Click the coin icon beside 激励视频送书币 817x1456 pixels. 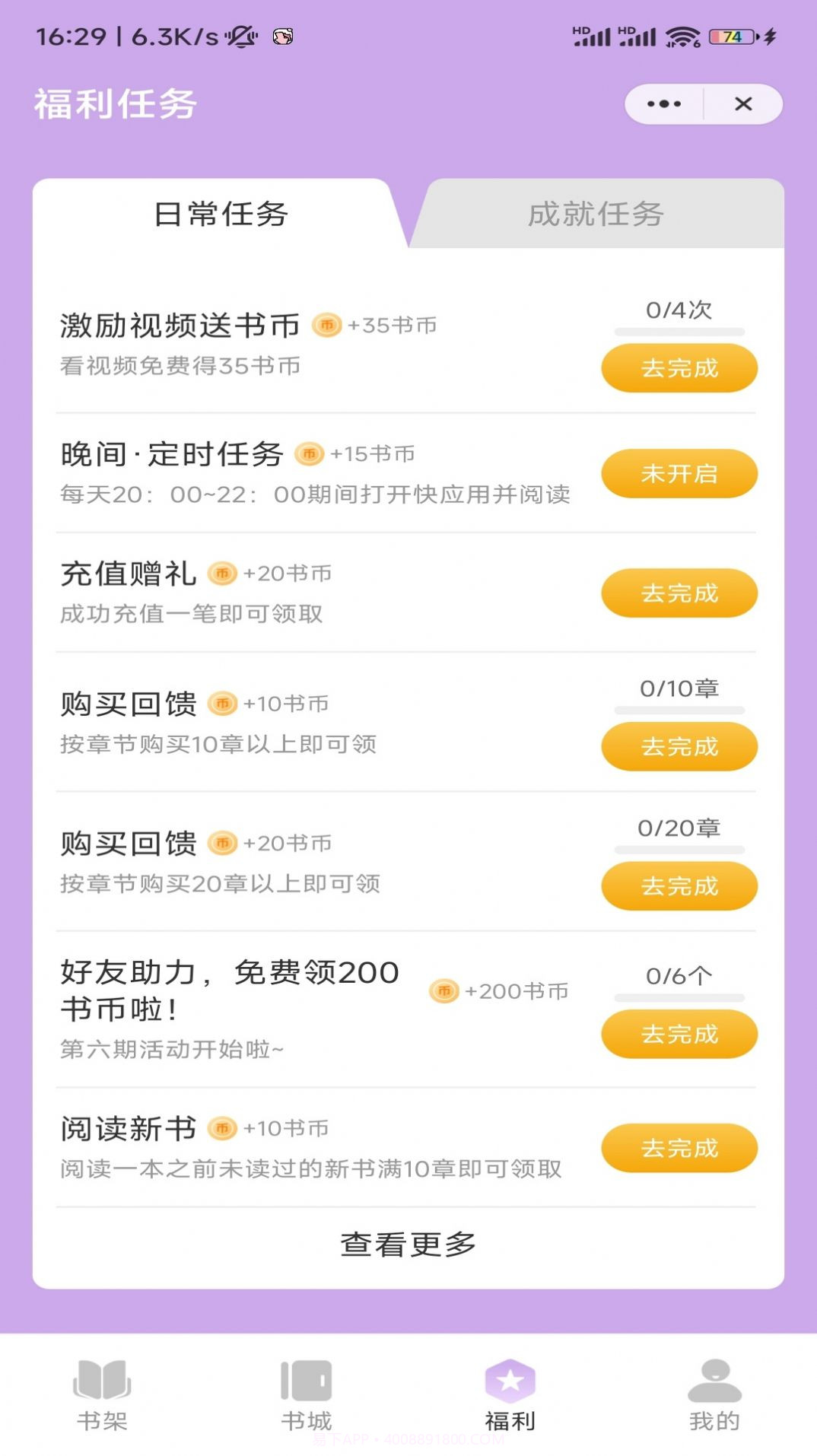[327, 324]
